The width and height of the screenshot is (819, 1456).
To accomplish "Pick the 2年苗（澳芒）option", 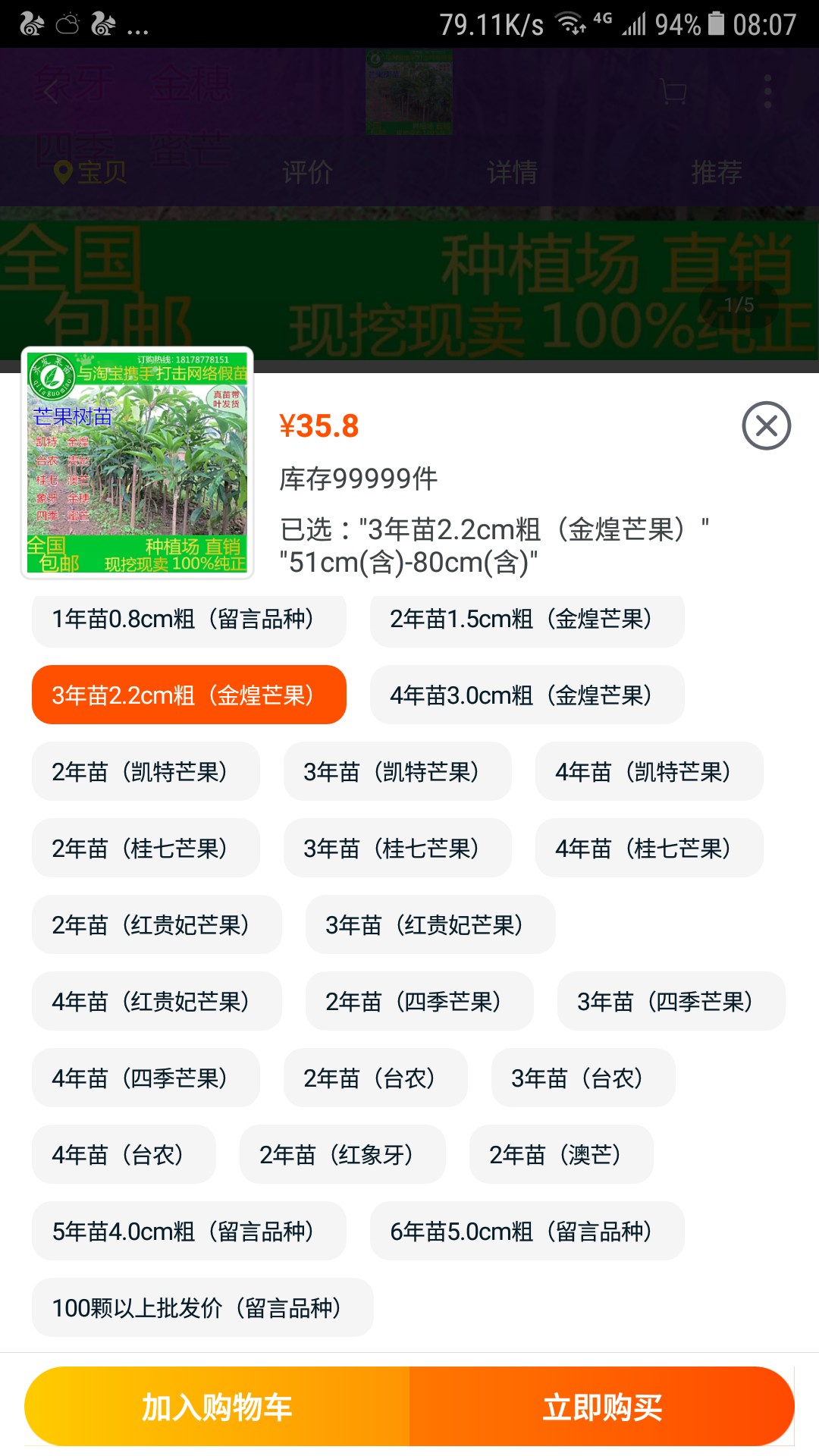I will (561, 1154).
